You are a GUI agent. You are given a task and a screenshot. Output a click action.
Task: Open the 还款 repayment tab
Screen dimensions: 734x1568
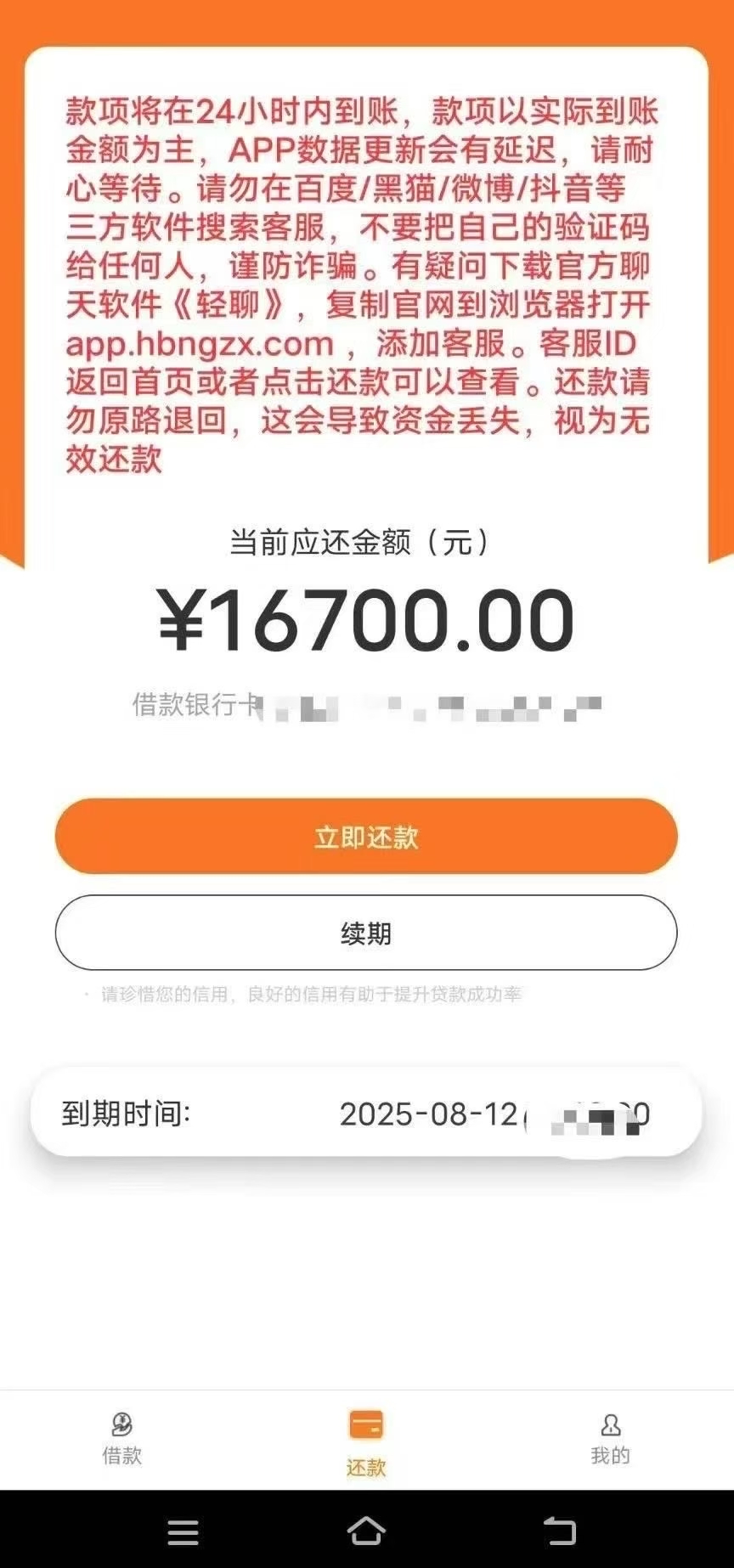click(x=366, y=1441)
